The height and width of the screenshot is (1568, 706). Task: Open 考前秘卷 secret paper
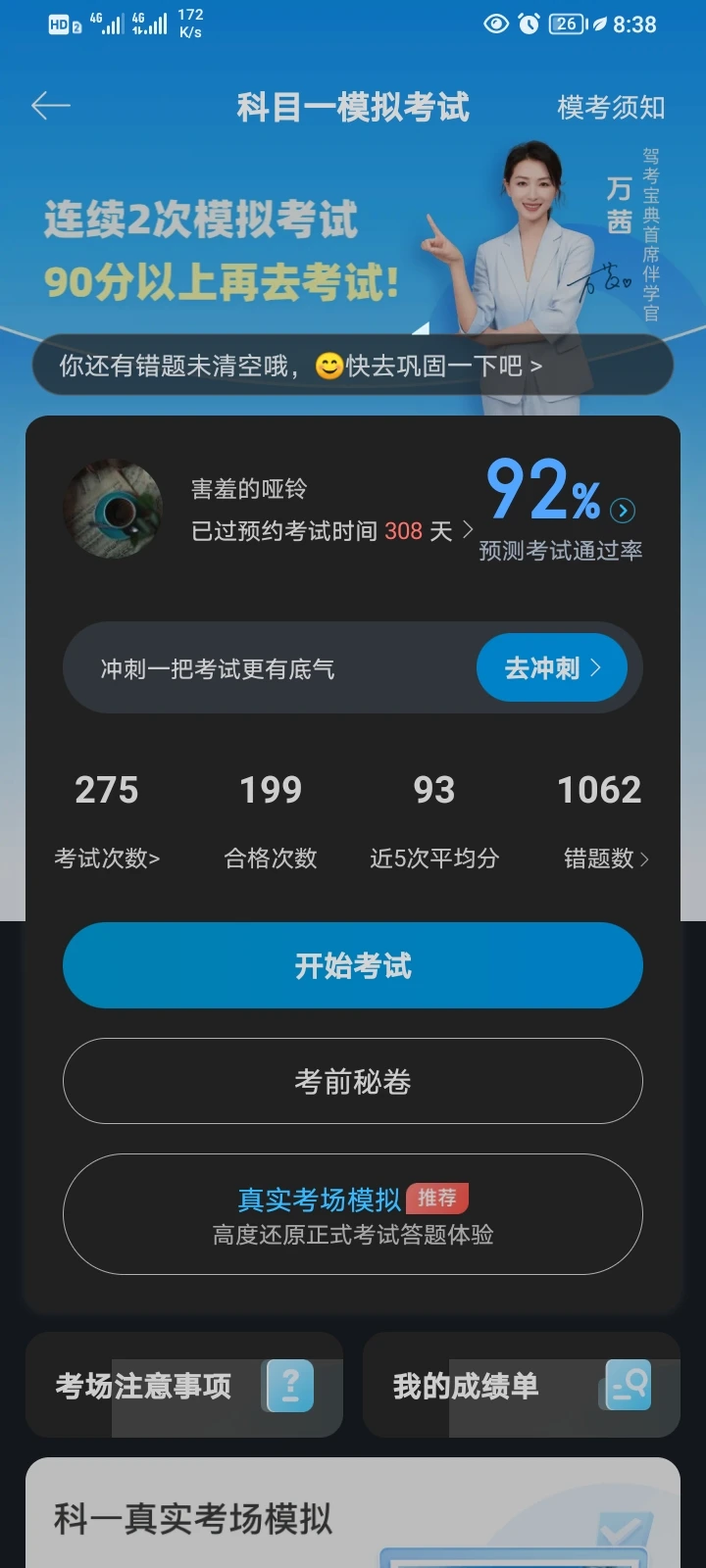[353, 1081]
